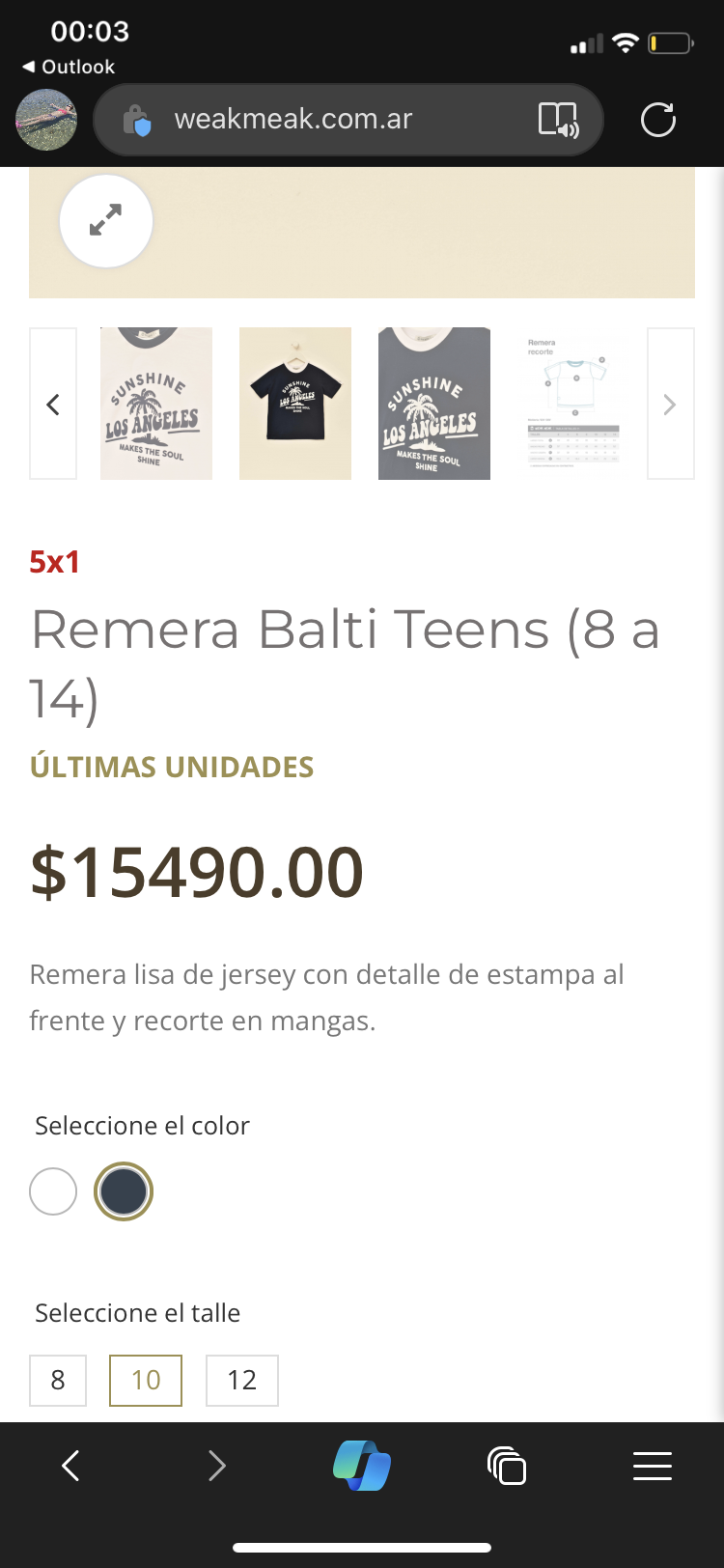The width and height of the screenshot is (724, 1568).
Task: Show next thumbnails in the gallery
Action: pyautogui.click(x=670, y=404)
